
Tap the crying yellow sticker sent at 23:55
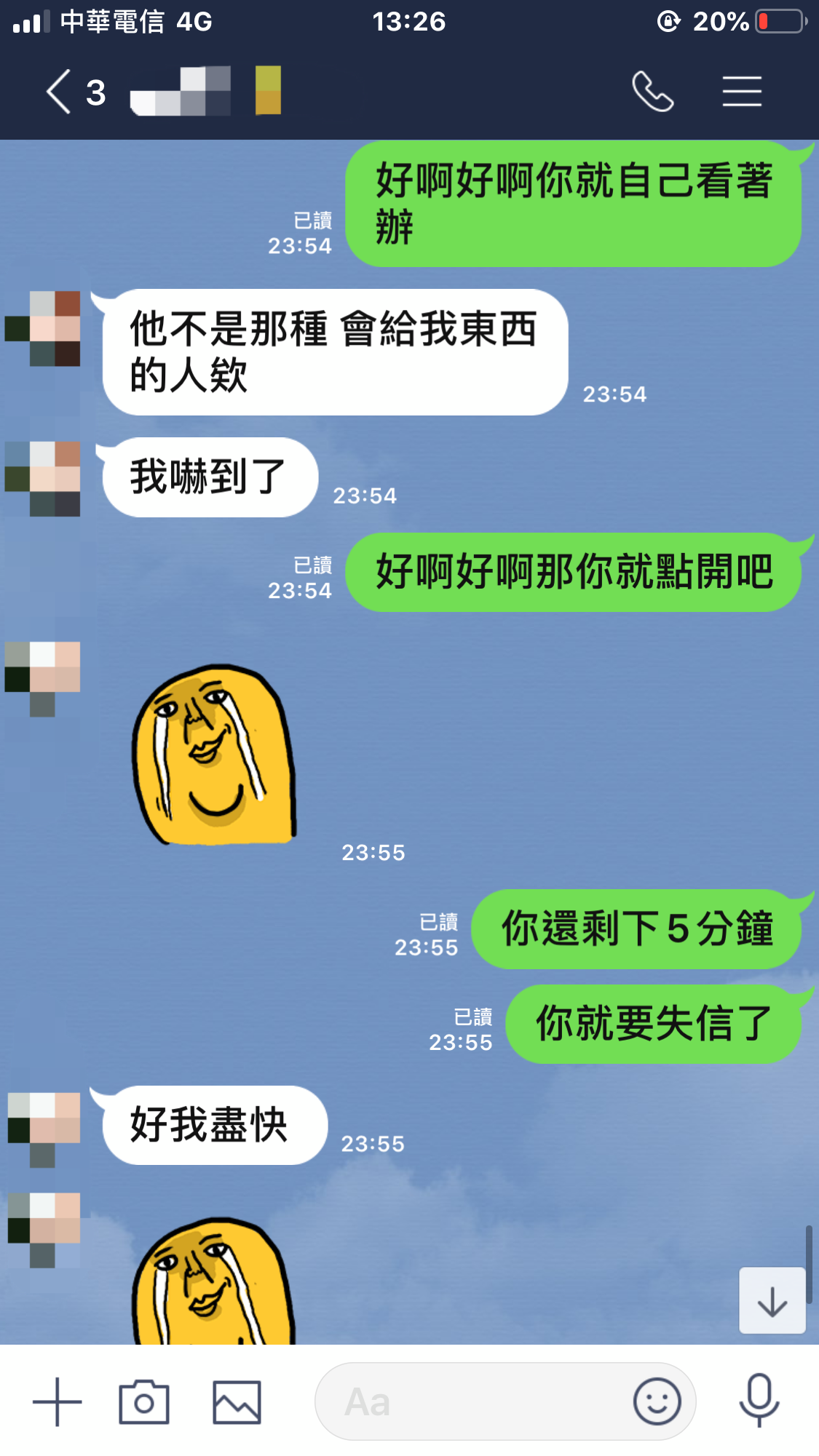point(213,755)
